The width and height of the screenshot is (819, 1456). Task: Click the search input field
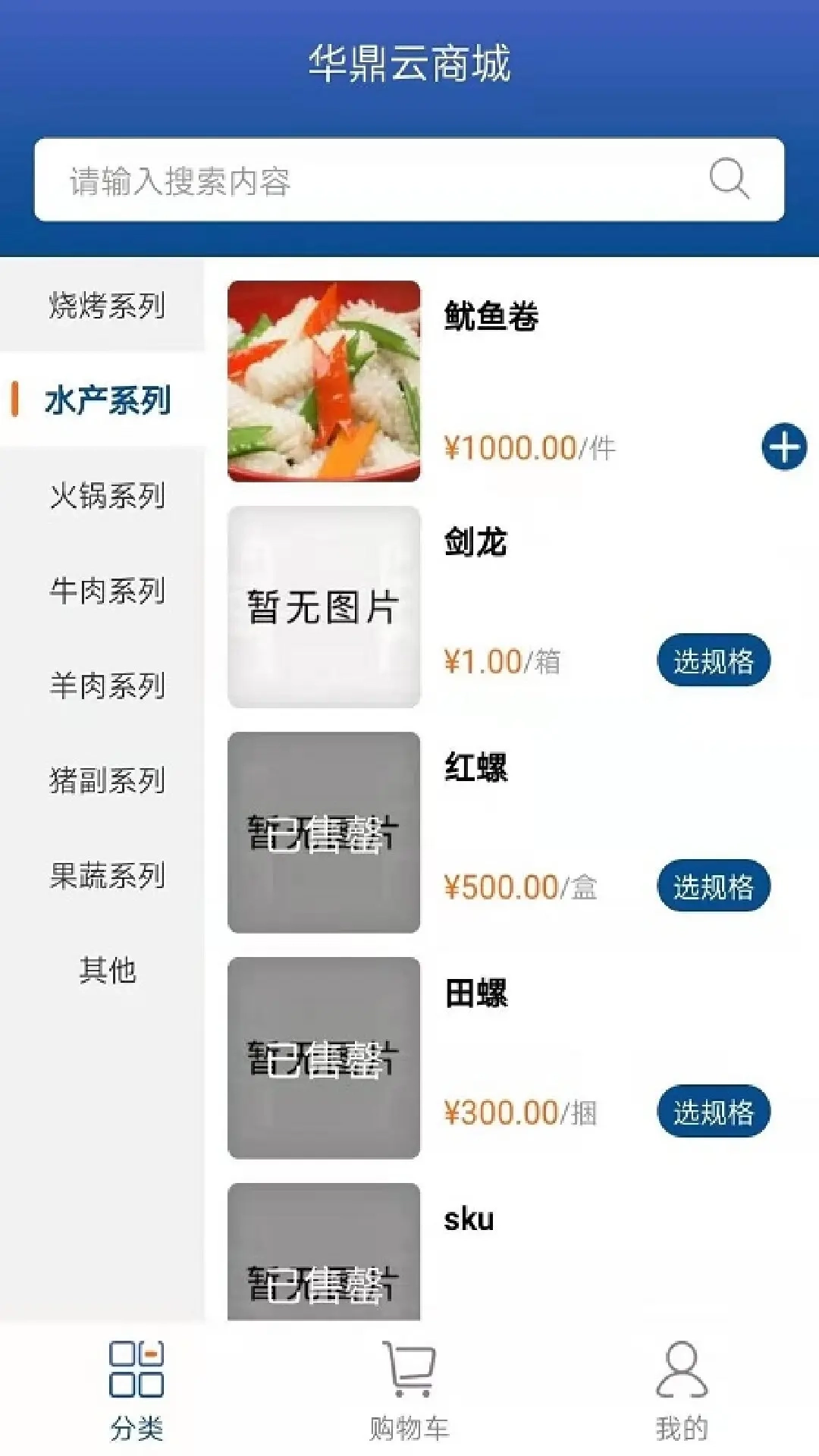341,178
